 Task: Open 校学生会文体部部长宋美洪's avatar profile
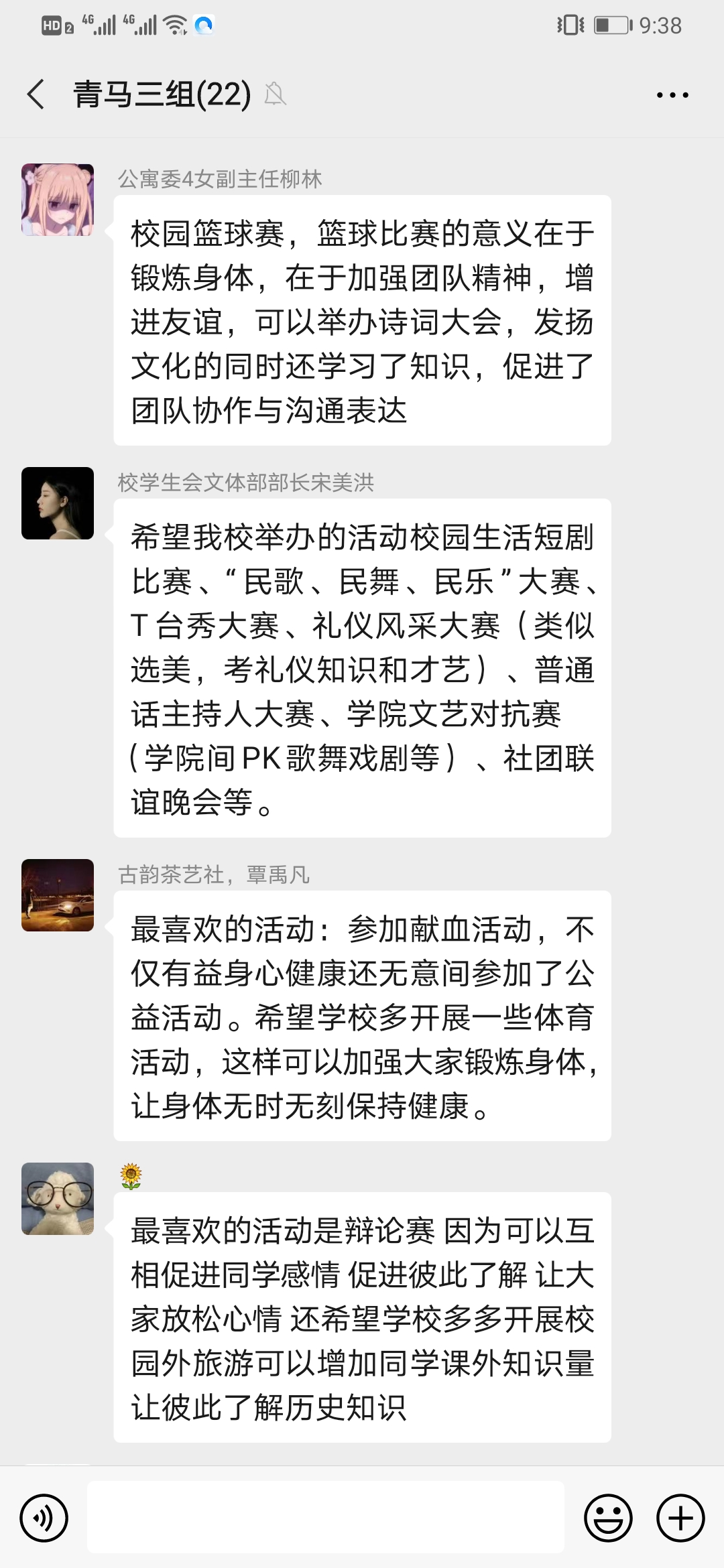58,503
